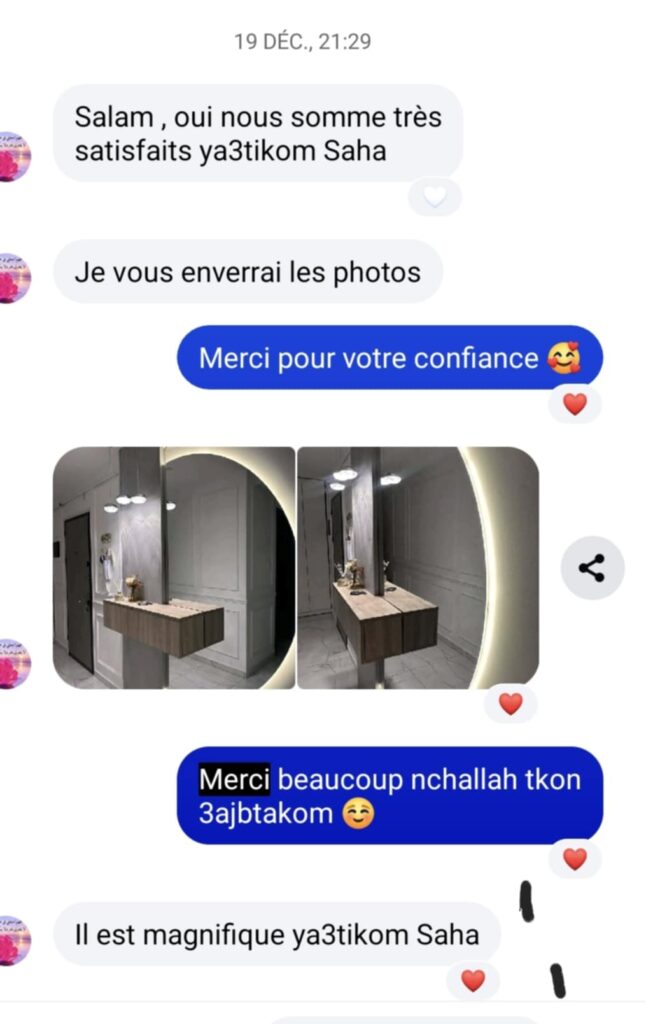
Task: Tap heart reaction under 'Merci beaucoup nchallah' message
Action: tap(575, 859)
